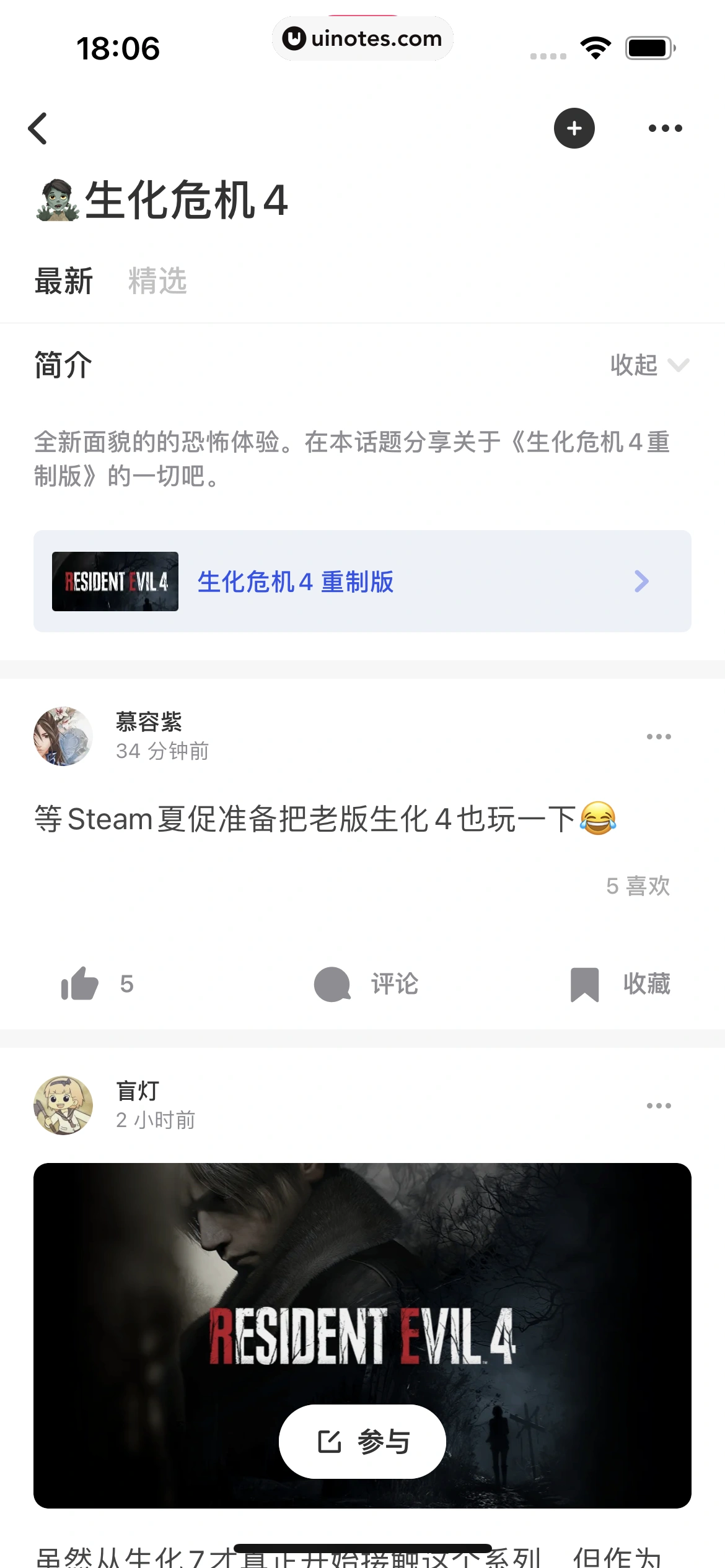This screenshot has width=725, height=1568.
Task: Switch to the 精选 tab
Action: point(157,281)
